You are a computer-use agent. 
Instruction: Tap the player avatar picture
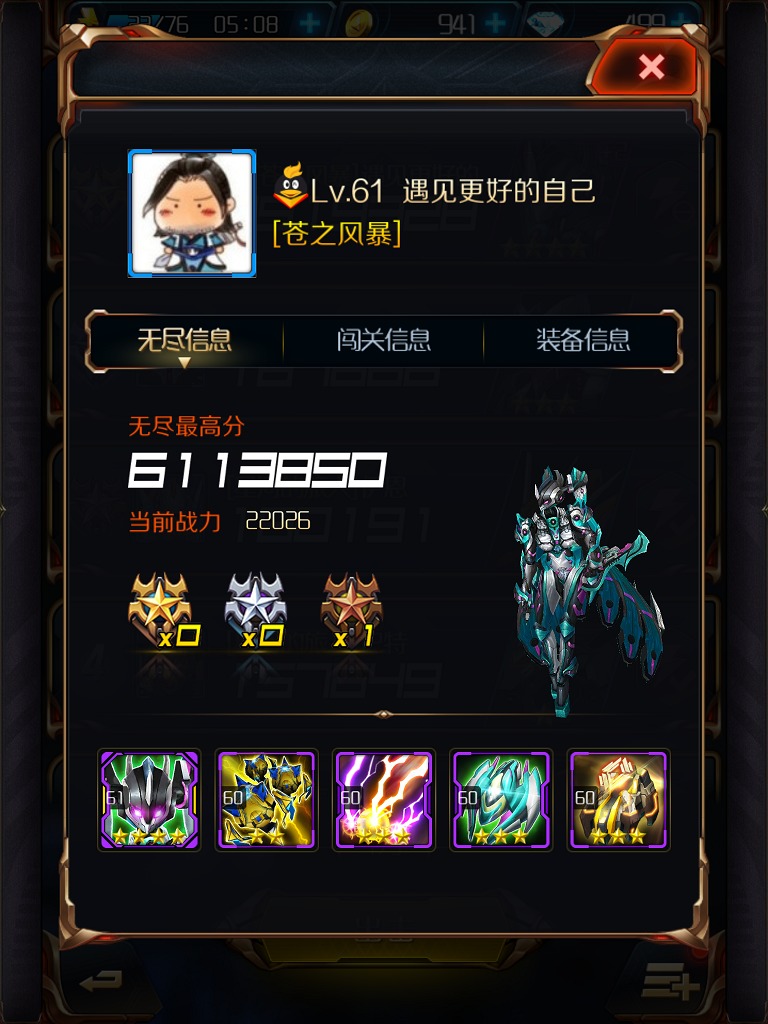[x=192, y=213]
